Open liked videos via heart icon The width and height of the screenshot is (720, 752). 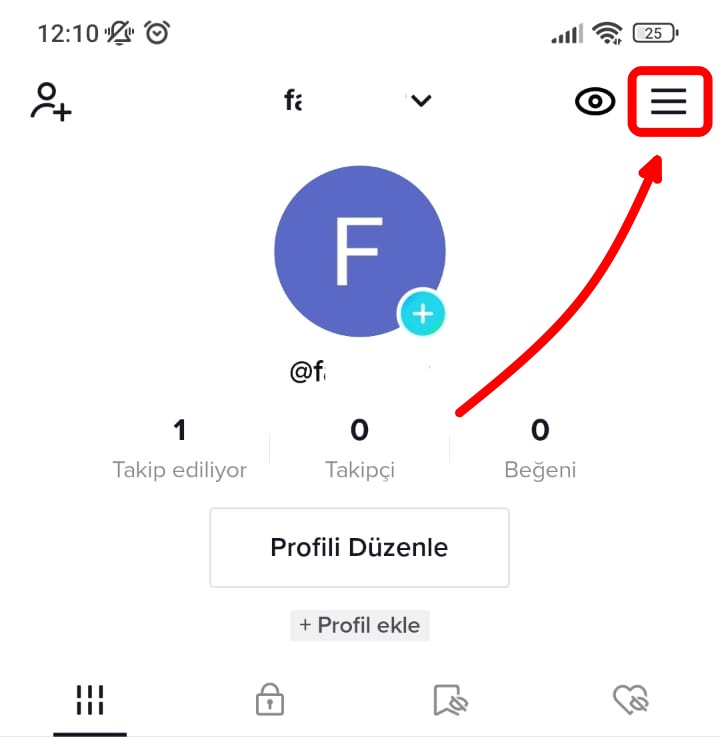[x=631, y=700]
